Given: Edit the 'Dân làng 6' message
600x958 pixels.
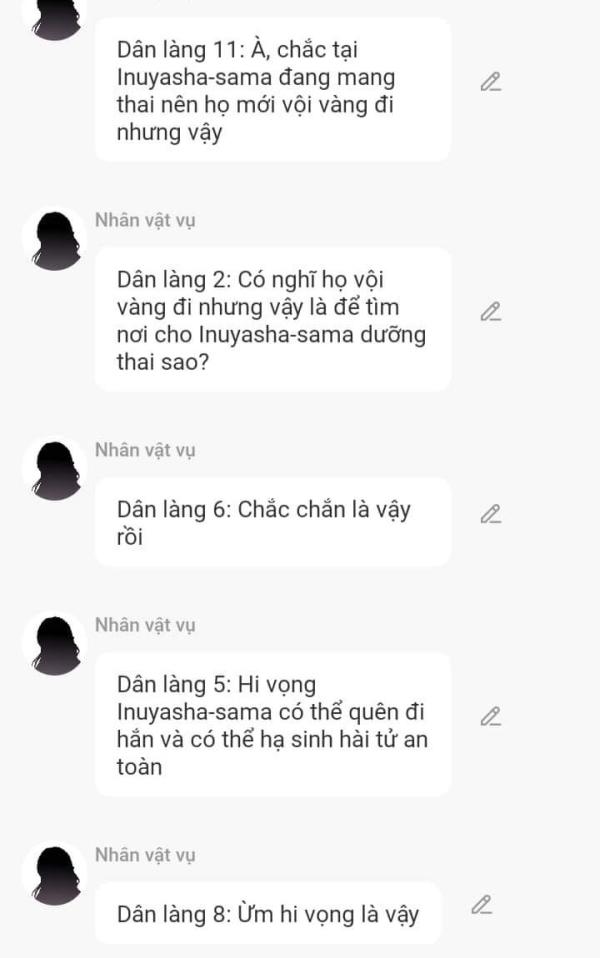Looking at the screenshot, I should 490,515.
